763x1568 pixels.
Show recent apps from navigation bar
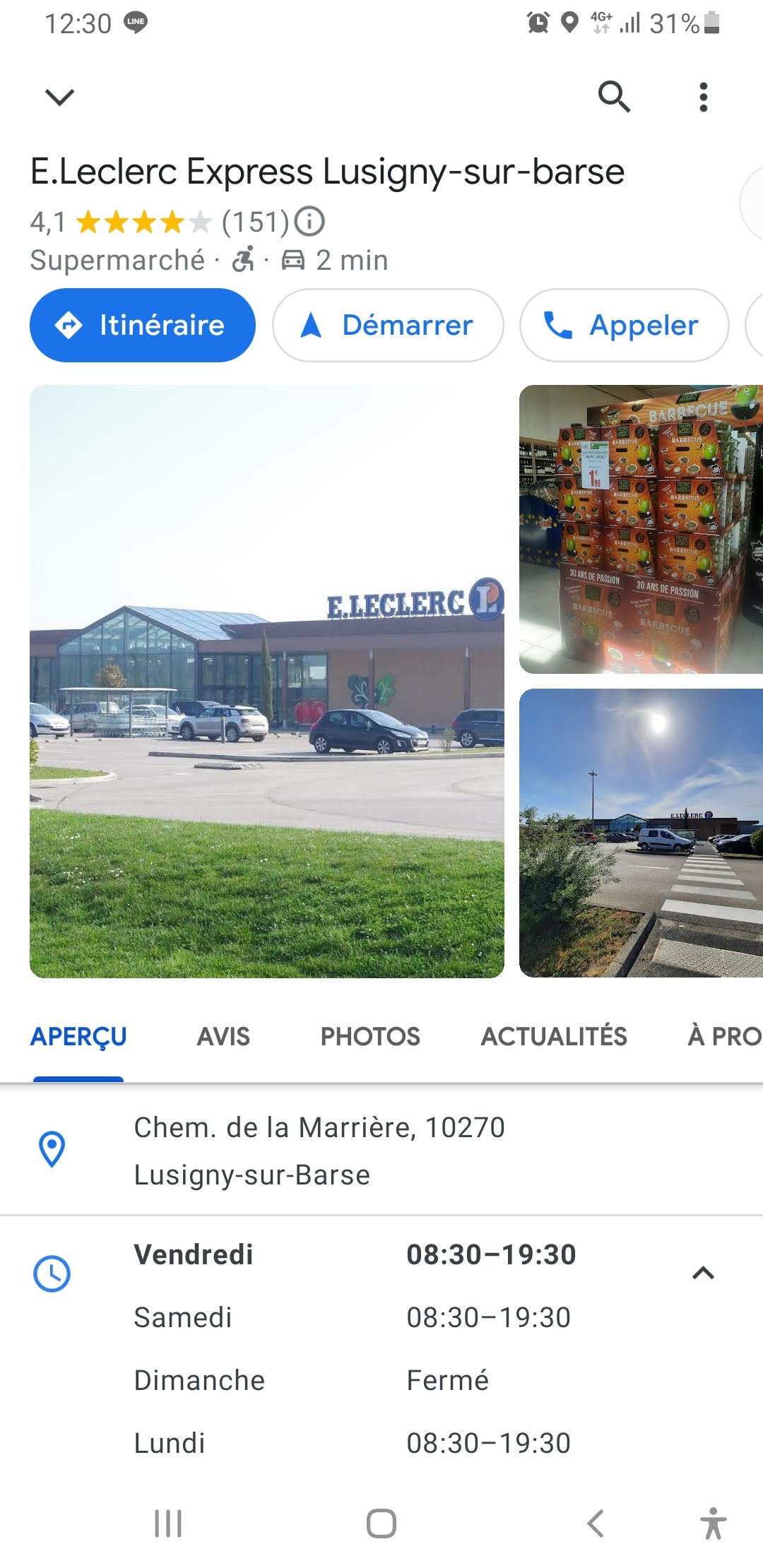(168, 1524)
